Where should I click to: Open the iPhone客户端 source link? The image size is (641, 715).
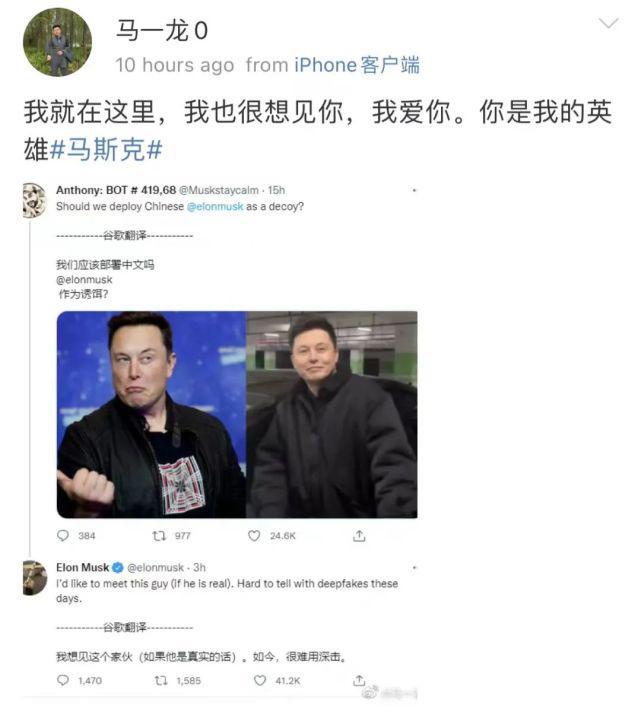356,65
